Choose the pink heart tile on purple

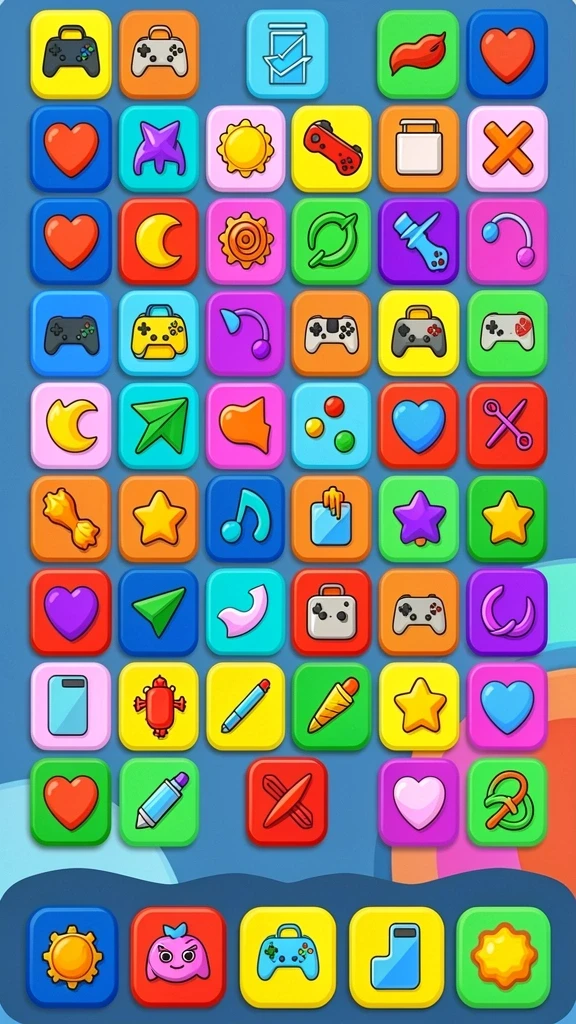tap(419, 801)
